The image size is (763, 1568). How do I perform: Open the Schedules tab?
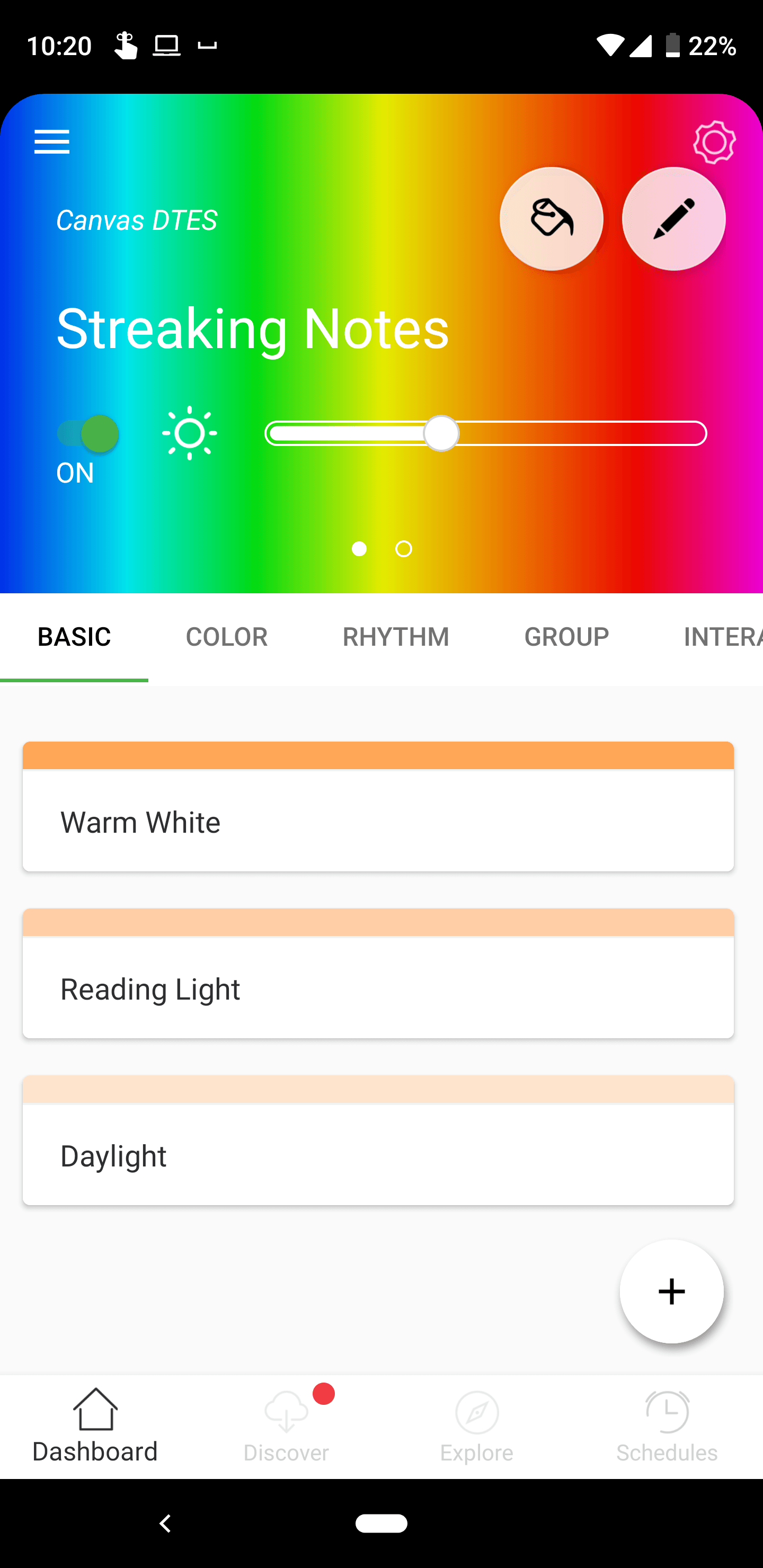click(x=667, y=1427)
